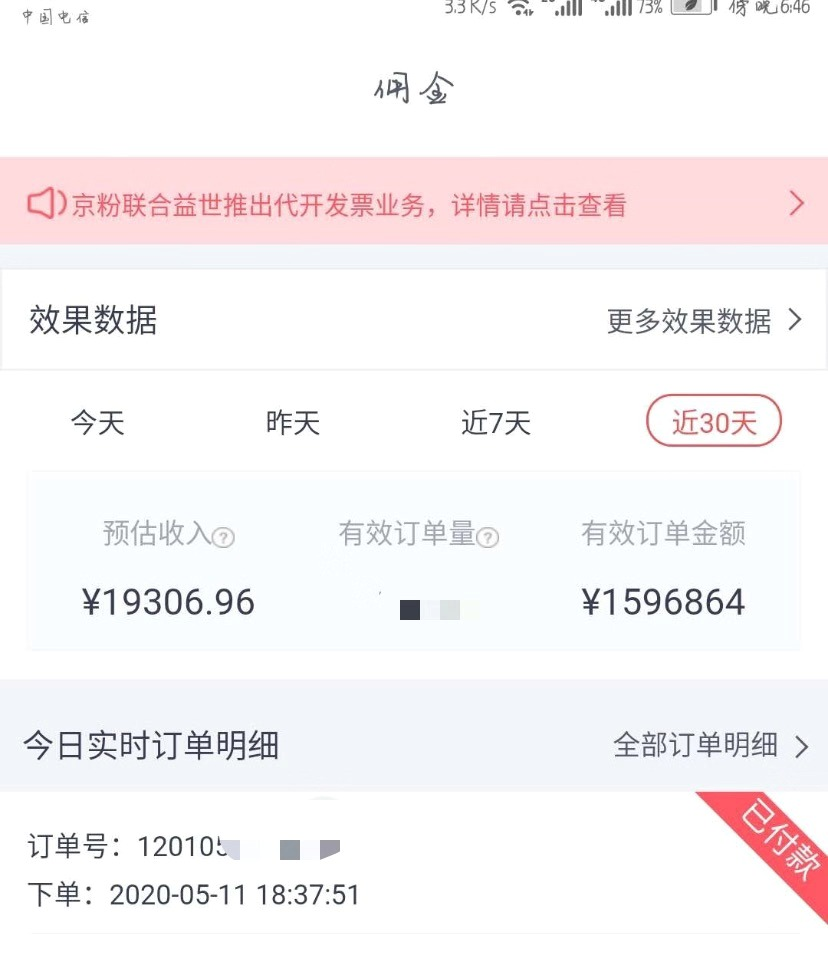This screenshot has width=828, height=955.
Task: Open the 京粉联合益世 invoice notice banner
Action: pos(414,204)
